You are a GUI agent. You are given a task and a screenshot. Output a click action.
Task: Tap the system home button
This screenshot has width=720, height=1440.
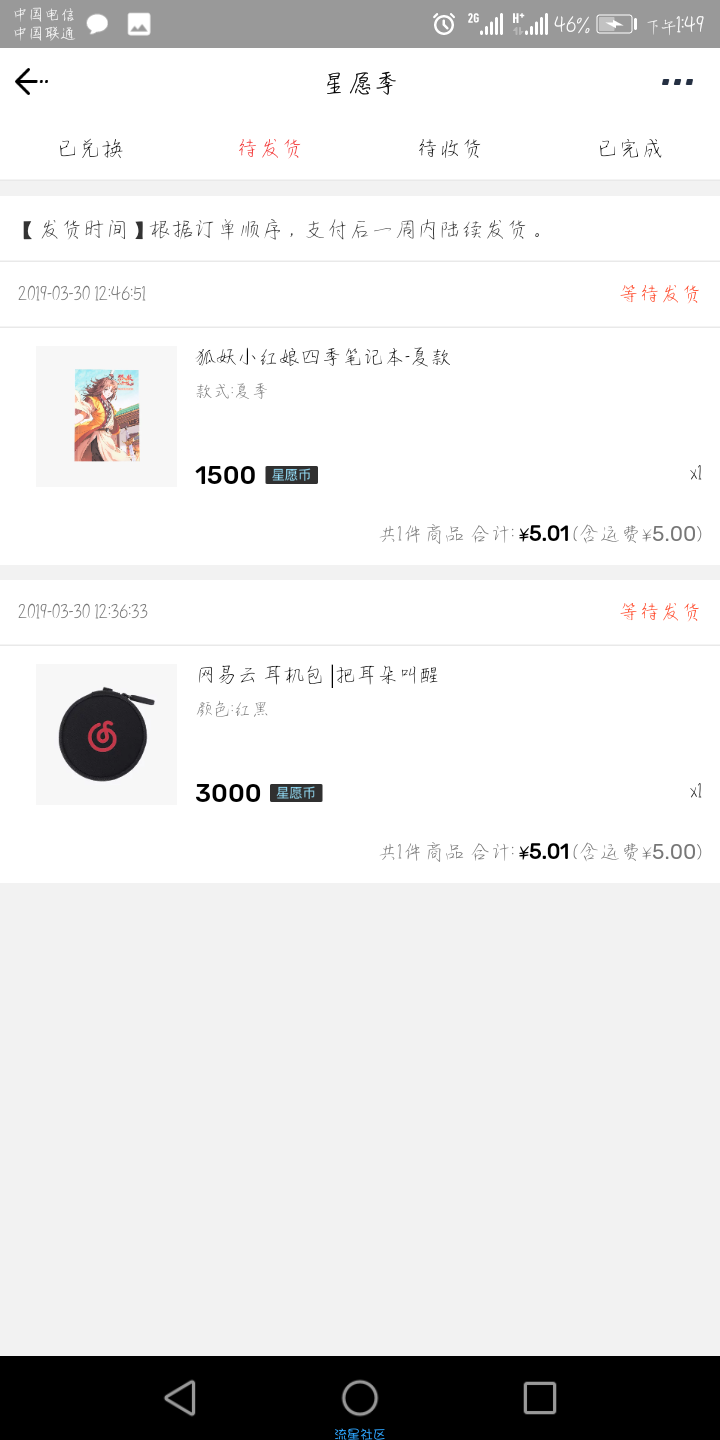(360, 1397)
